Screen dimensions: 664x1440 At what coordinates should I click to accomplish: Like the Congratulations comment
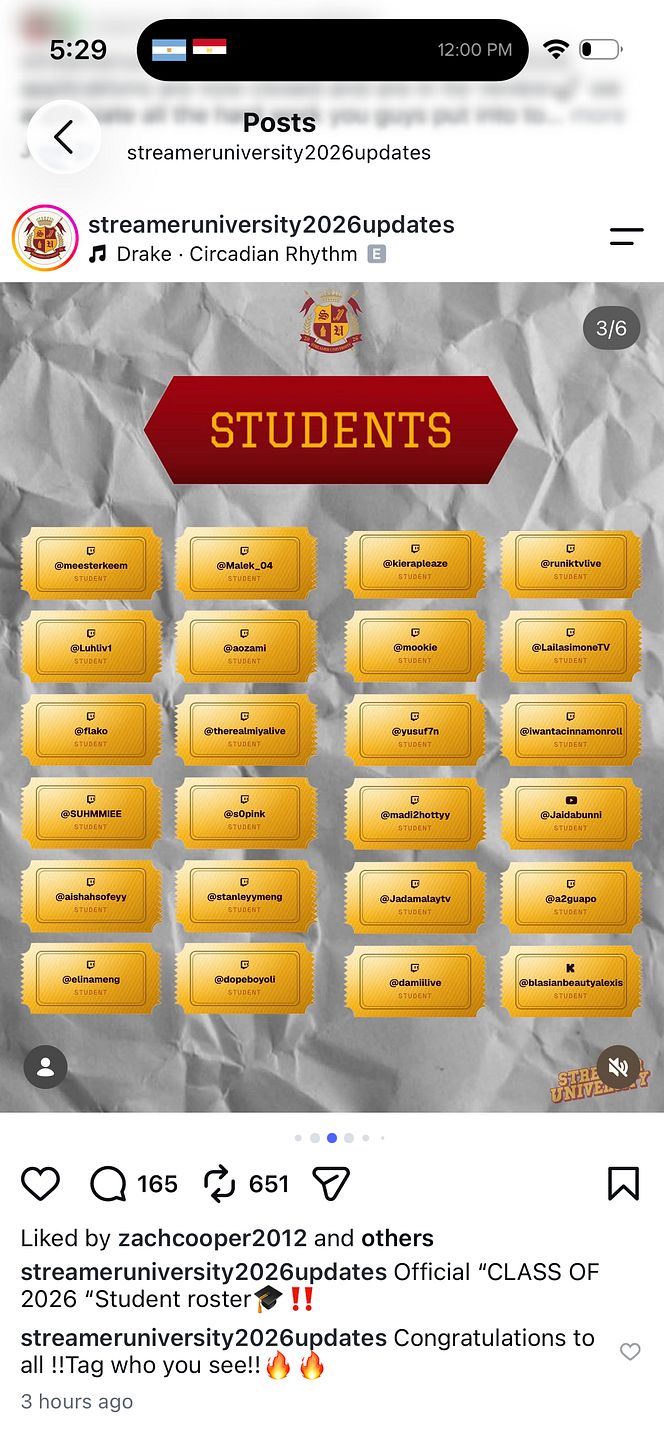pyautogui.click(x=630, y=1352)
